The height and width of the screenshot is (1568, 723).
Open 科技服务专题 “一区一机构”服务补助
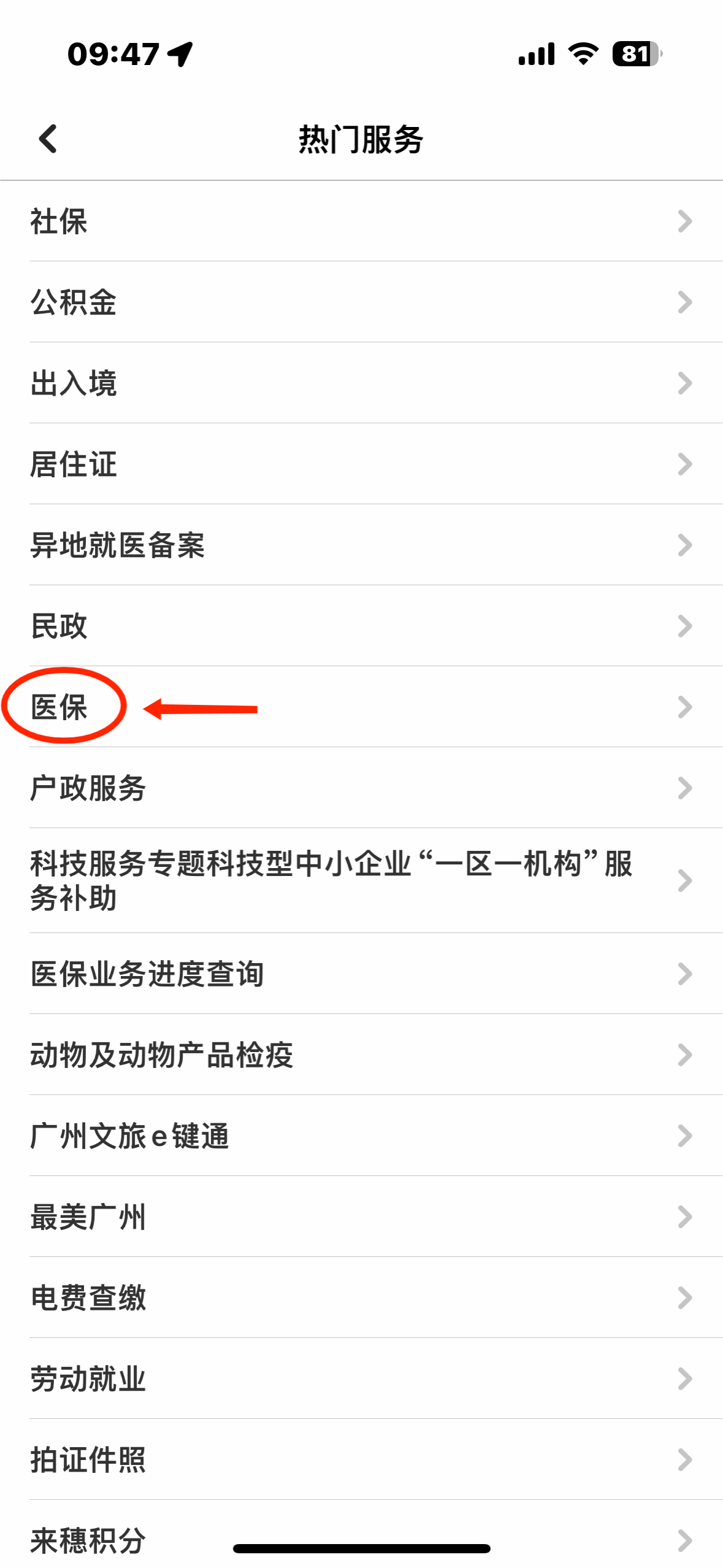[x=361, y=881]
